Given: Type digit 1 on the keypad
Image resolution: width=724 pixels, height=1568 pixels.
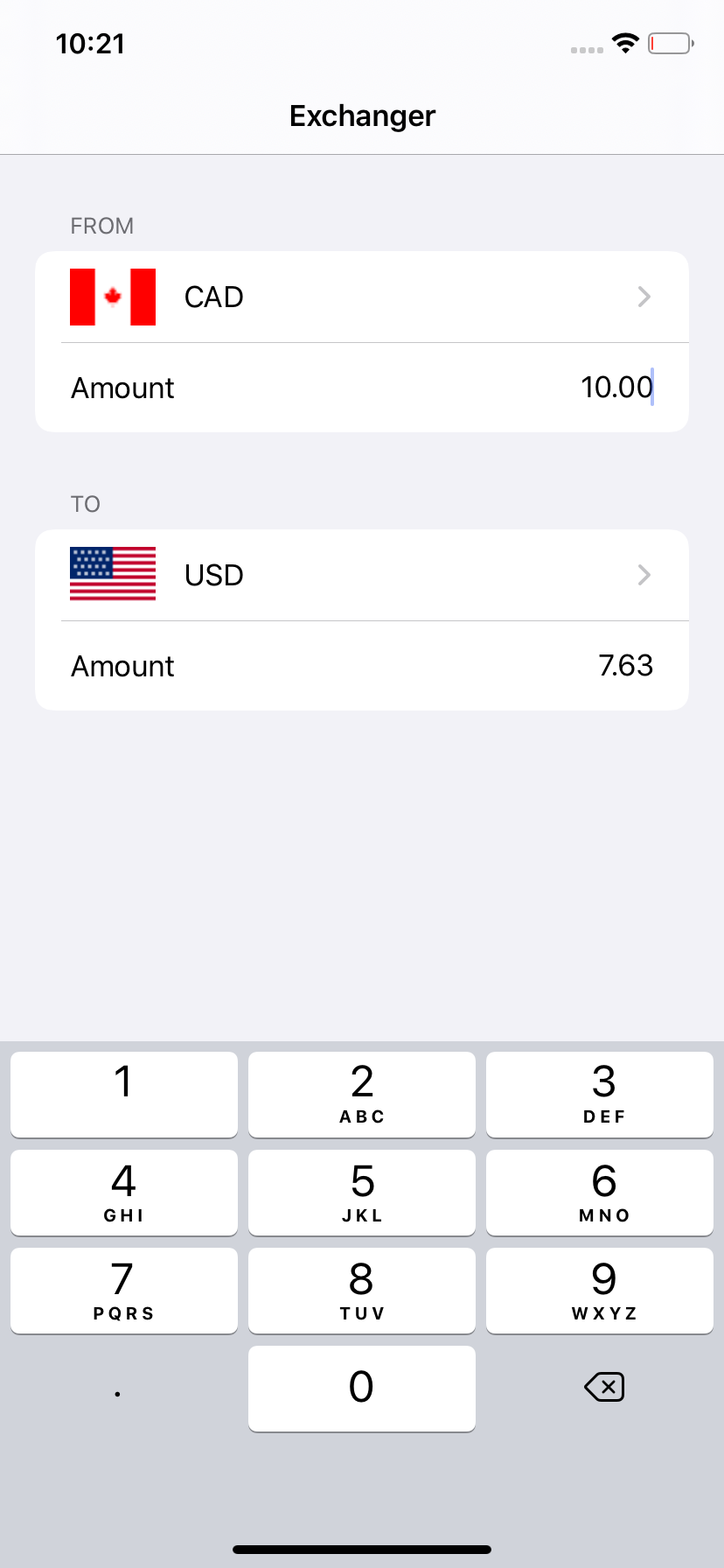Looking at the screenshot, I should pyautogui.click(x=124, y=1094).
